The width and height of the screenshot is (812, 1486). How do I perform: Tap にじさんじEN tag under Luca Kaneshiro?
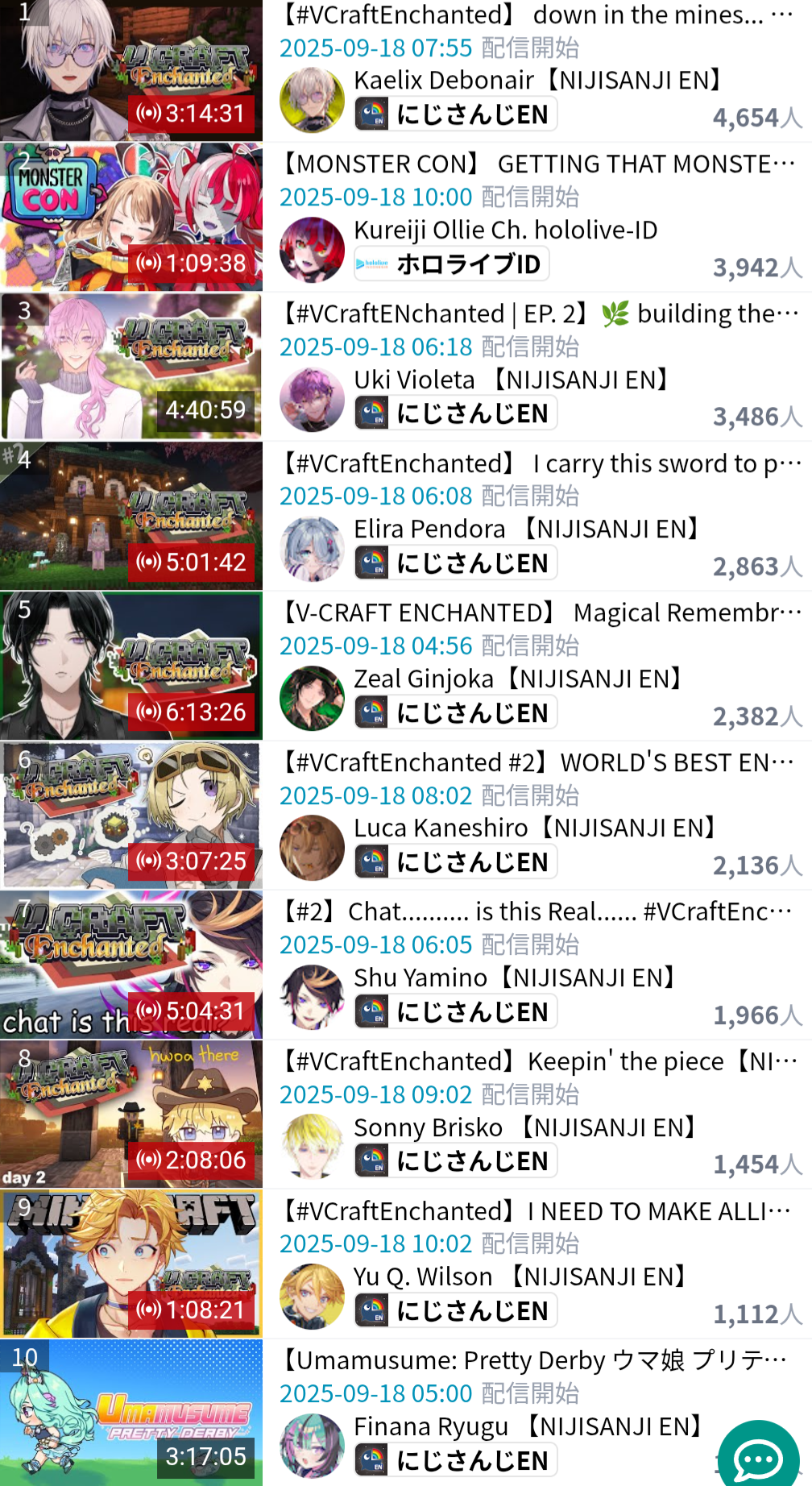point(456,861)
